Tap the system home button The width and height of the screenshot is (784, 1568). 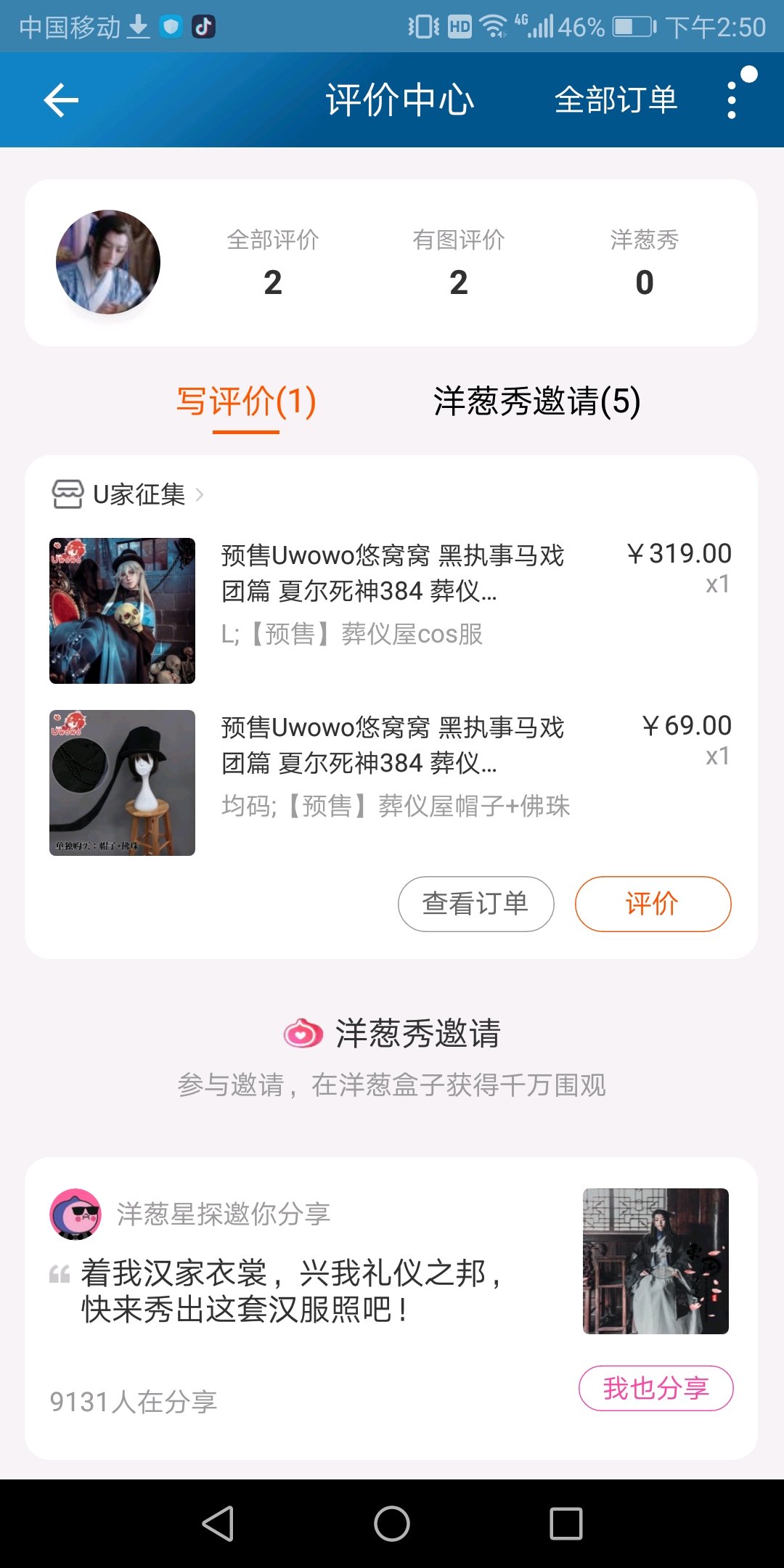point(392,1523)
